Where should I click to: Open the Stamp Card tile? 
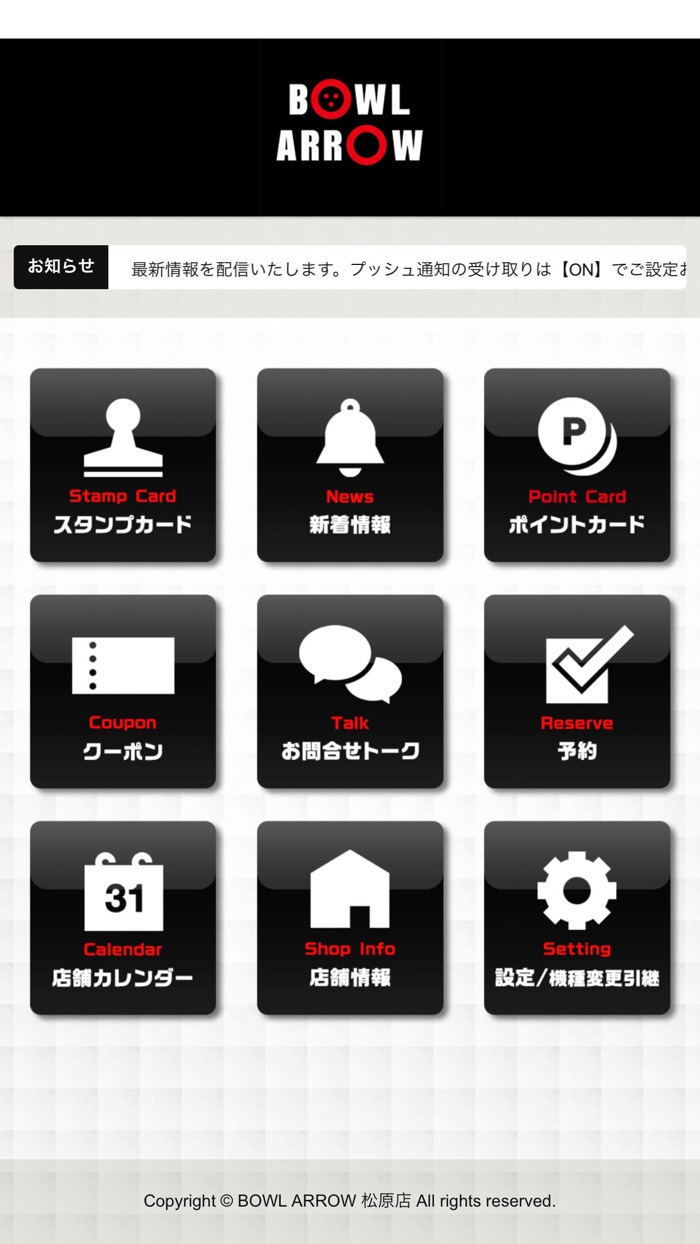[123, 465]
